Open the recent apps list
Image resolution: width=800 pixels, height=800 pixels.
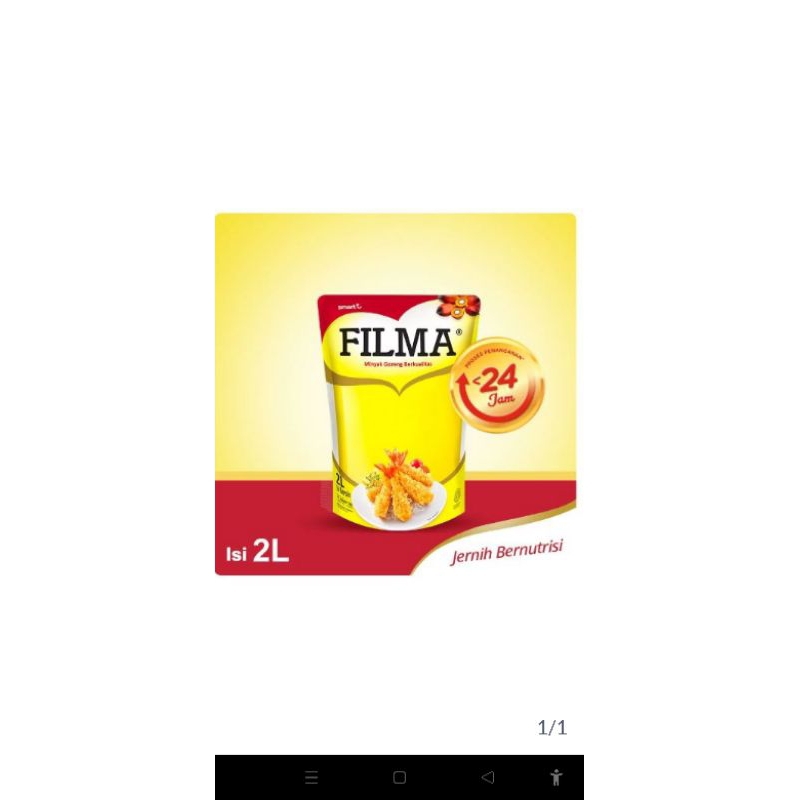point(311,777)
